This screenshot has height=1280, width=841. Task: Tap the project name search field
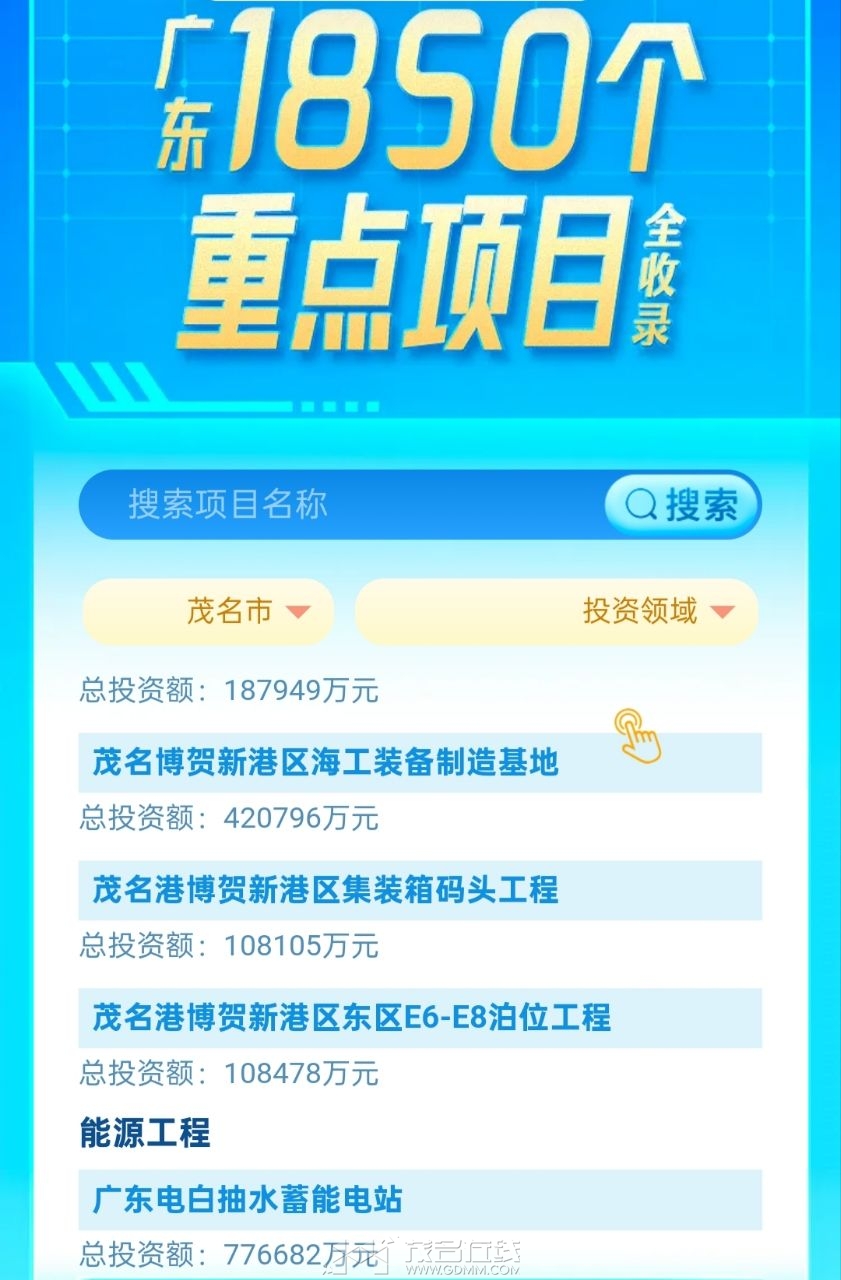(340, 505)
